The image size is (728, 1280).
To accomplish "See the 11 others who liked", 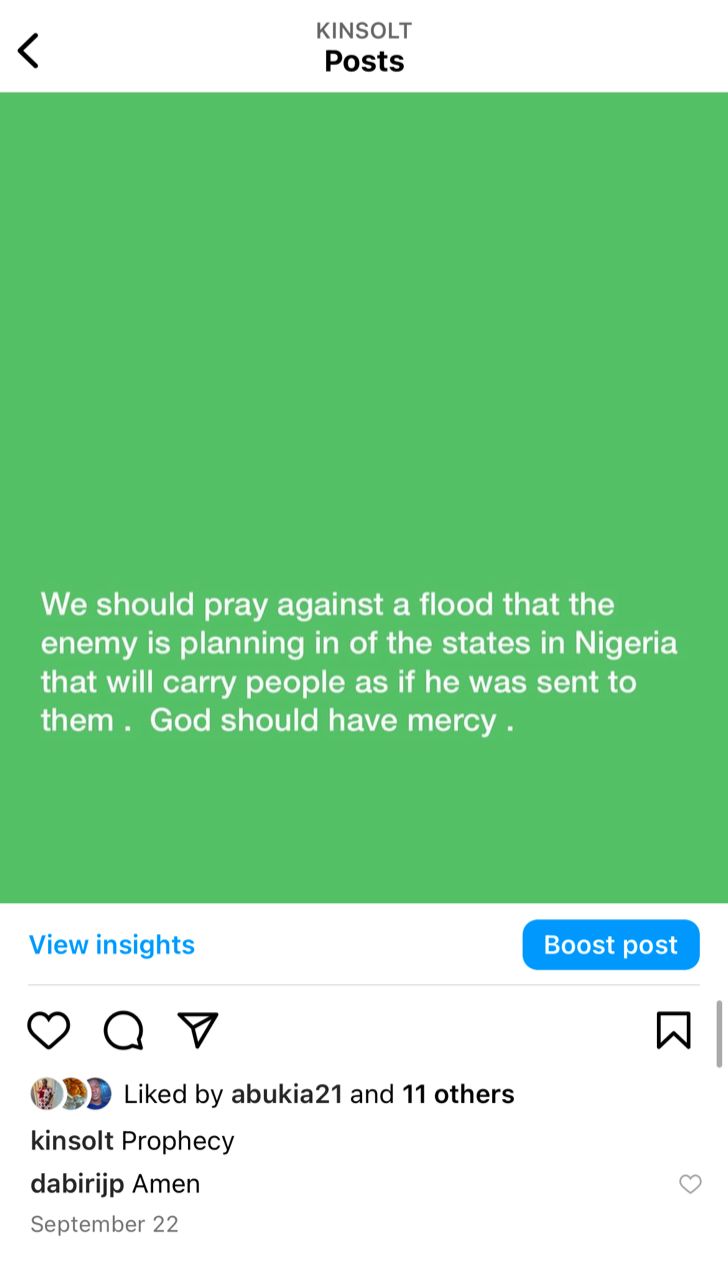I will [x=458, y=1094].
